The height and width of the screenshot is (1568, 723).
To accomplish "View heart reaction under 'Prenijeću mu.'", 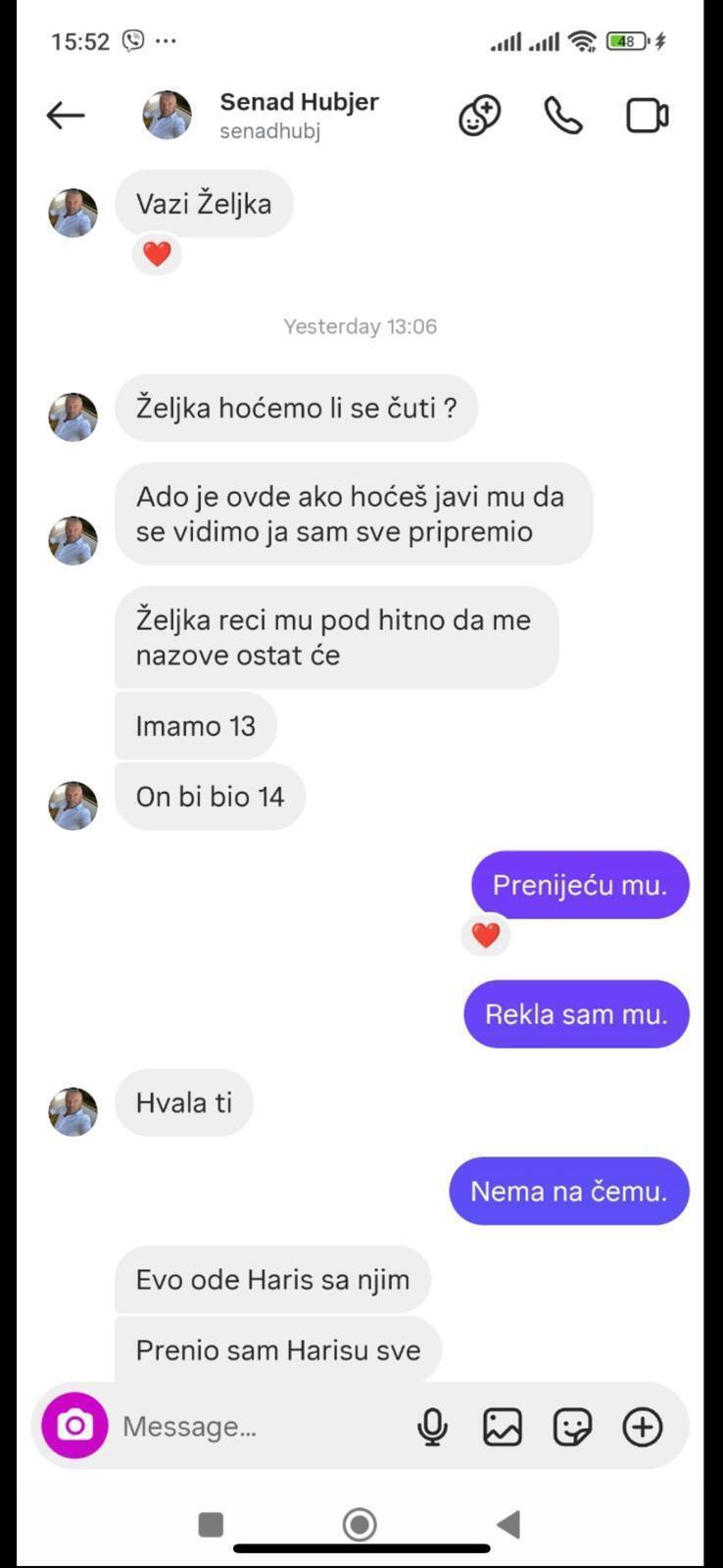I will 486,936.
